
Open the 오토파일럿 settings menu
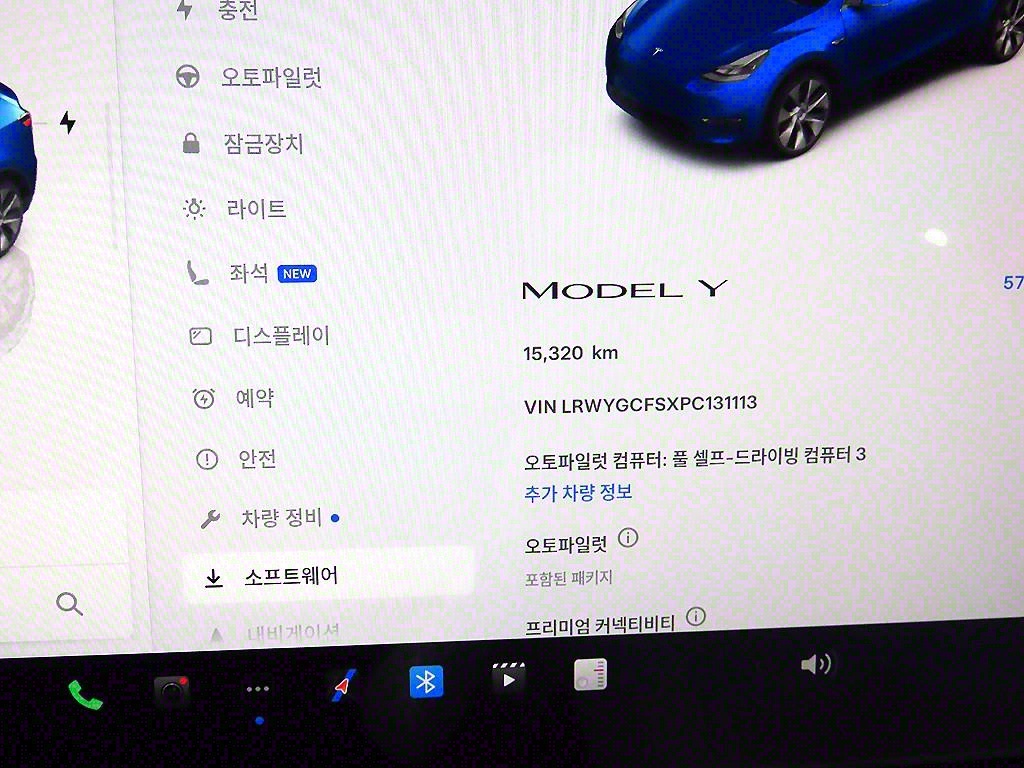[270, 77]
